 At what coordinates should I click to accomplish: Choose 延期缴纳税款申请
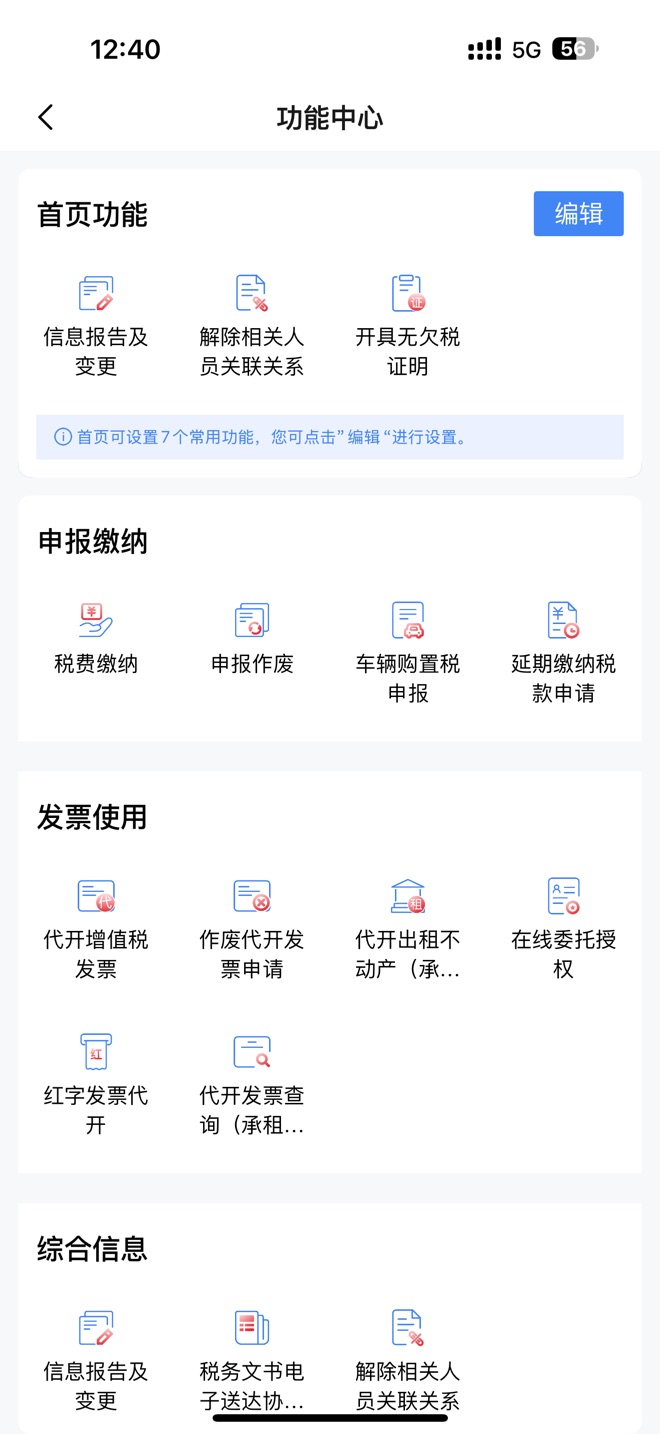point(564,649)
